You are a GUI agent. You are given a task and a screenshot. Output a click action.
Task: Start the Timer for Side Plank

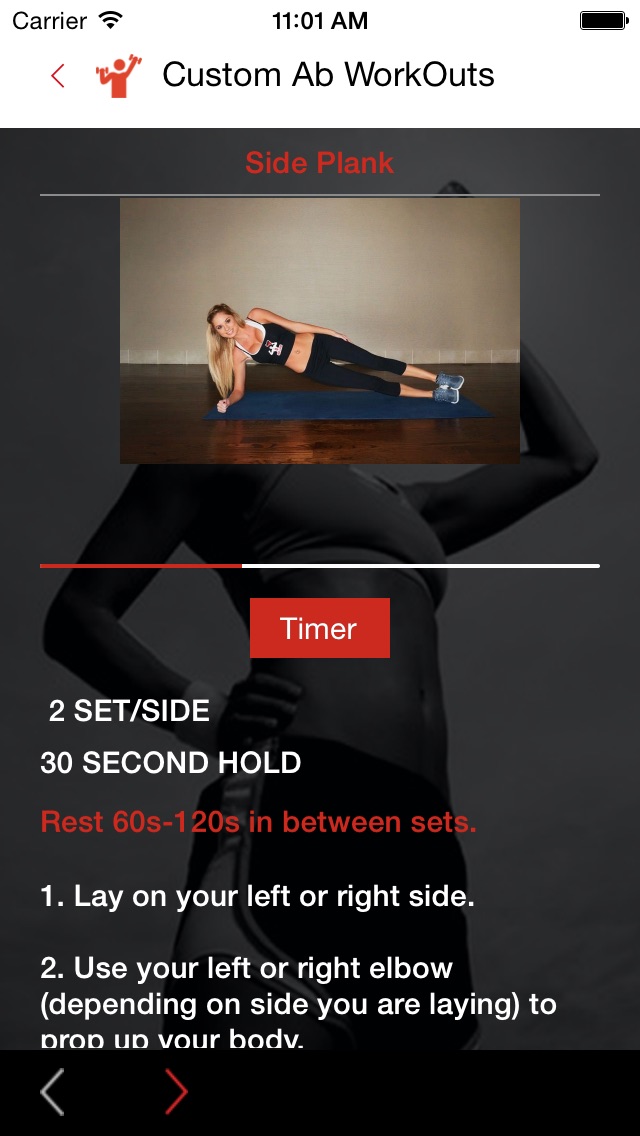click(319, 628)
